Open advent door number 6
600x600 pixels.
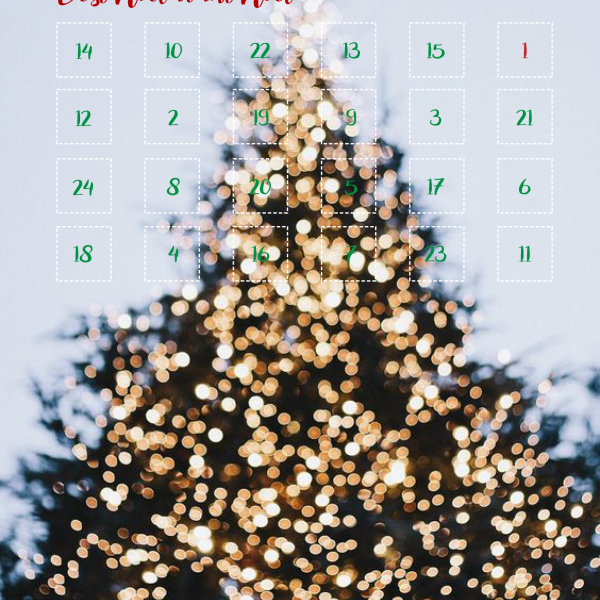524,186
